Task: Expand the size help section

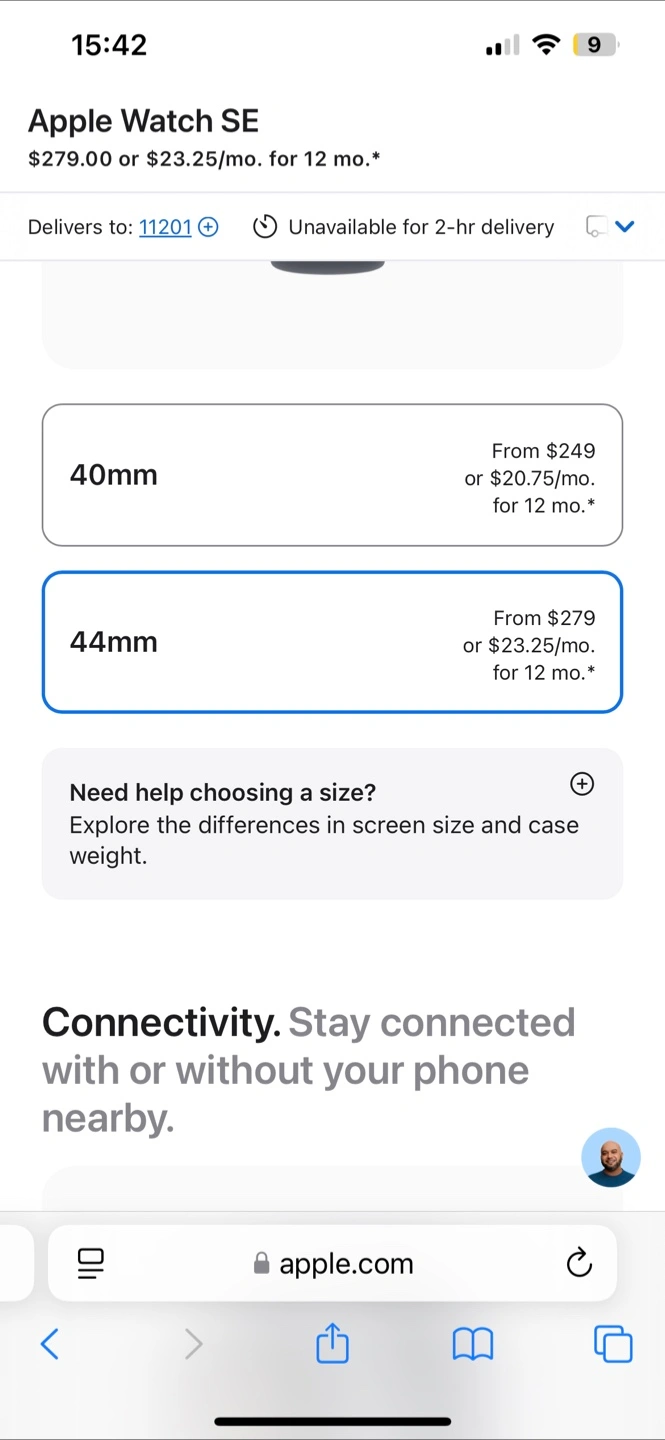Action: coord(582,784)
